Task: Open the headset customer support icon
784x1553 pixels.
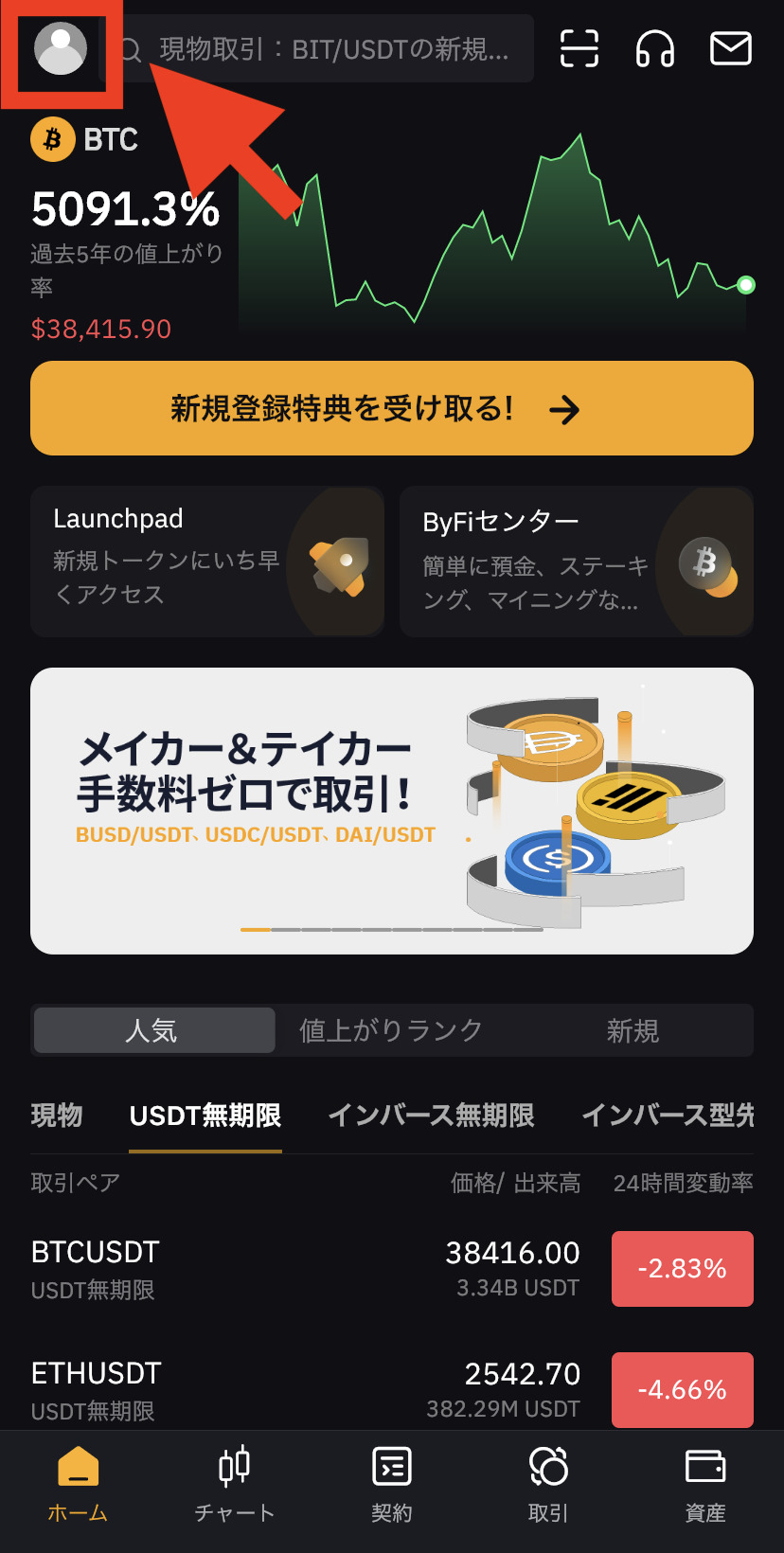Action: coord(655,48)
